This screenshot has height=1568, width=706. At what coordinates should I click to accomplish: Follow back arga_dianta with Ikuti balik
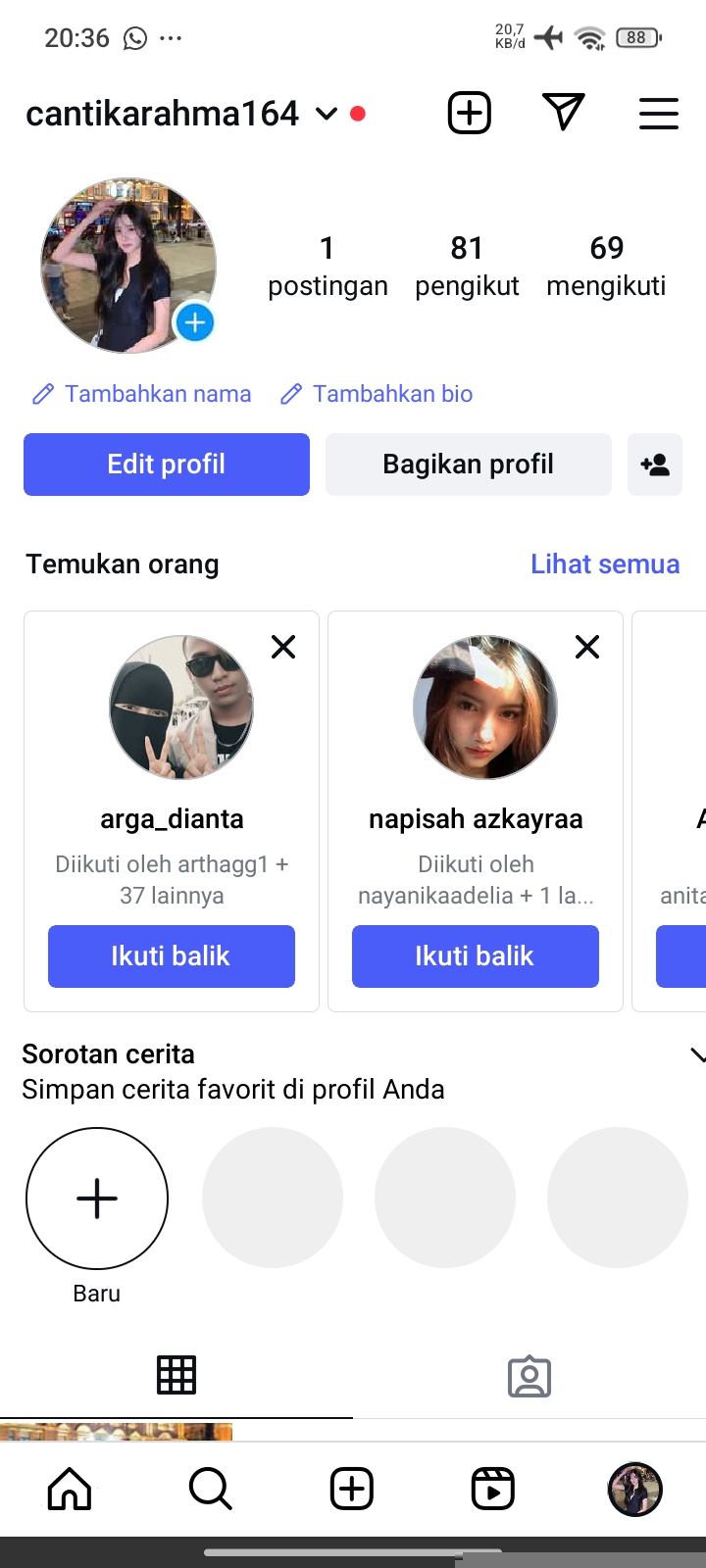[x=172, y=956]
